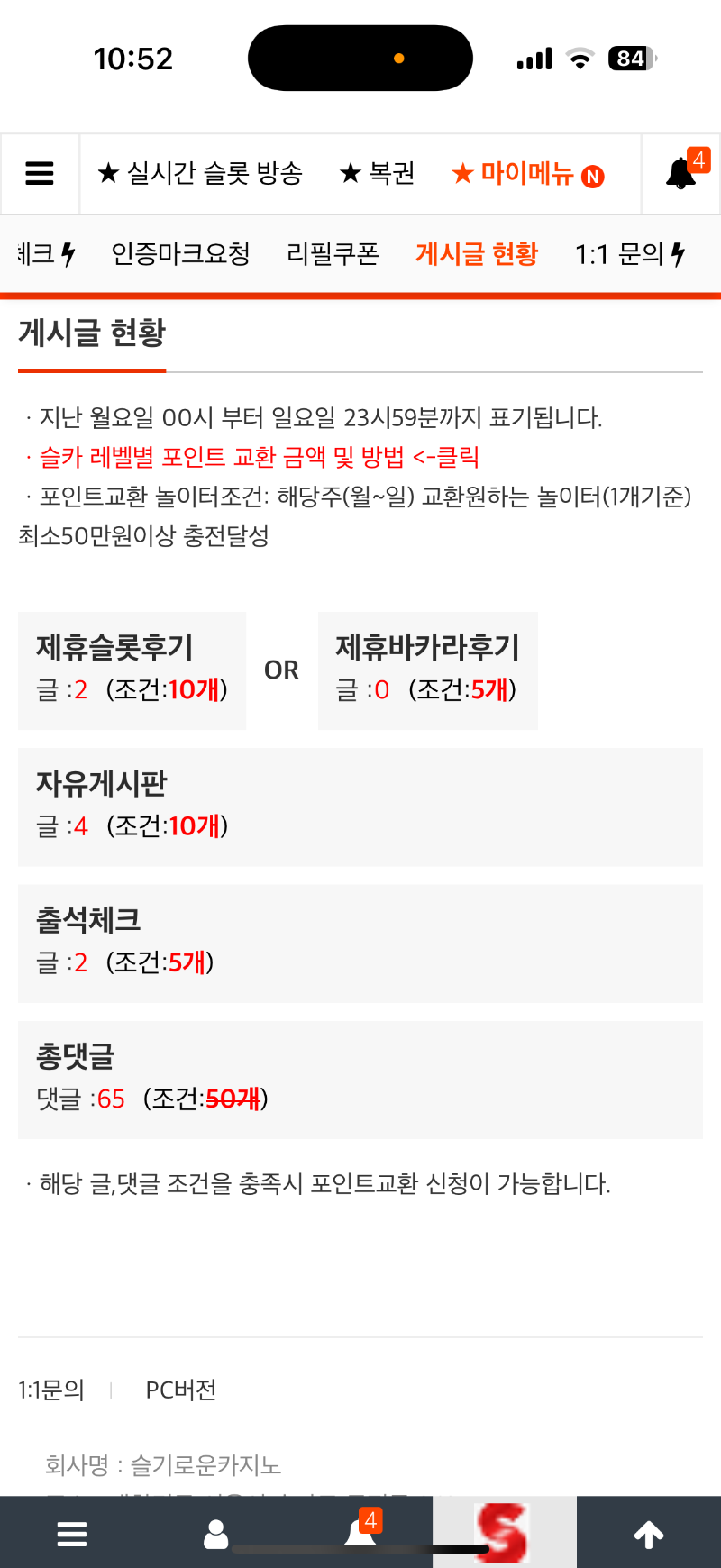
Task: Select the 게시글 현황 sub-tab
Action: [x=477, y=254]
